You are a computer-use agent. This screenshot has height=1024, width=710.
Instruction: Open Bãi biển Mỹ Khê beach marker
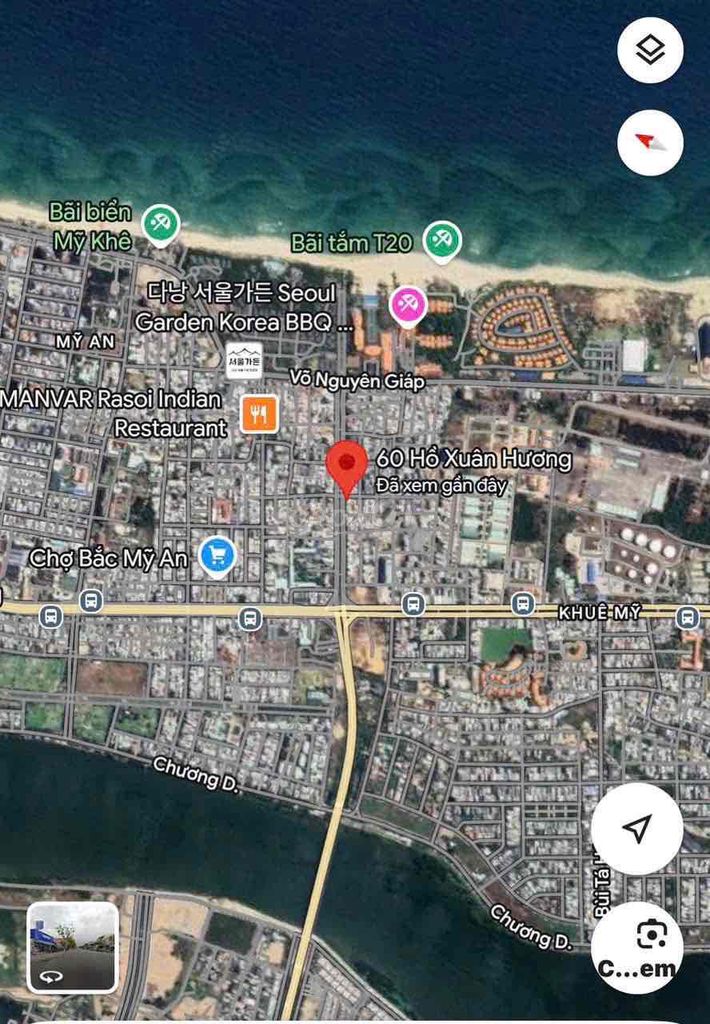(x=160, y=223)
